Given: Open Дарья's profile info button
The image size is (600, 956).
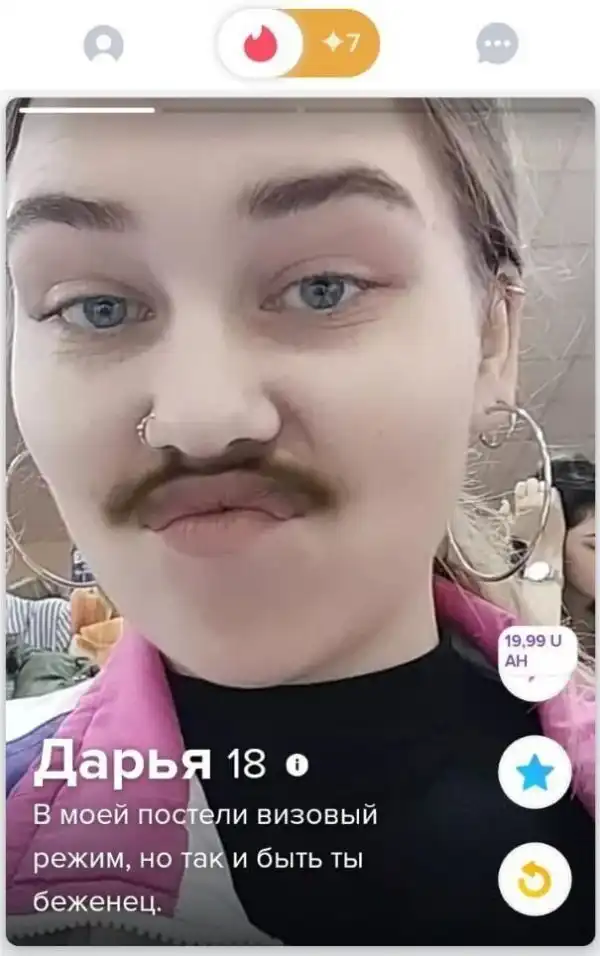Looking at the screenshot, I should click(297, 765).
